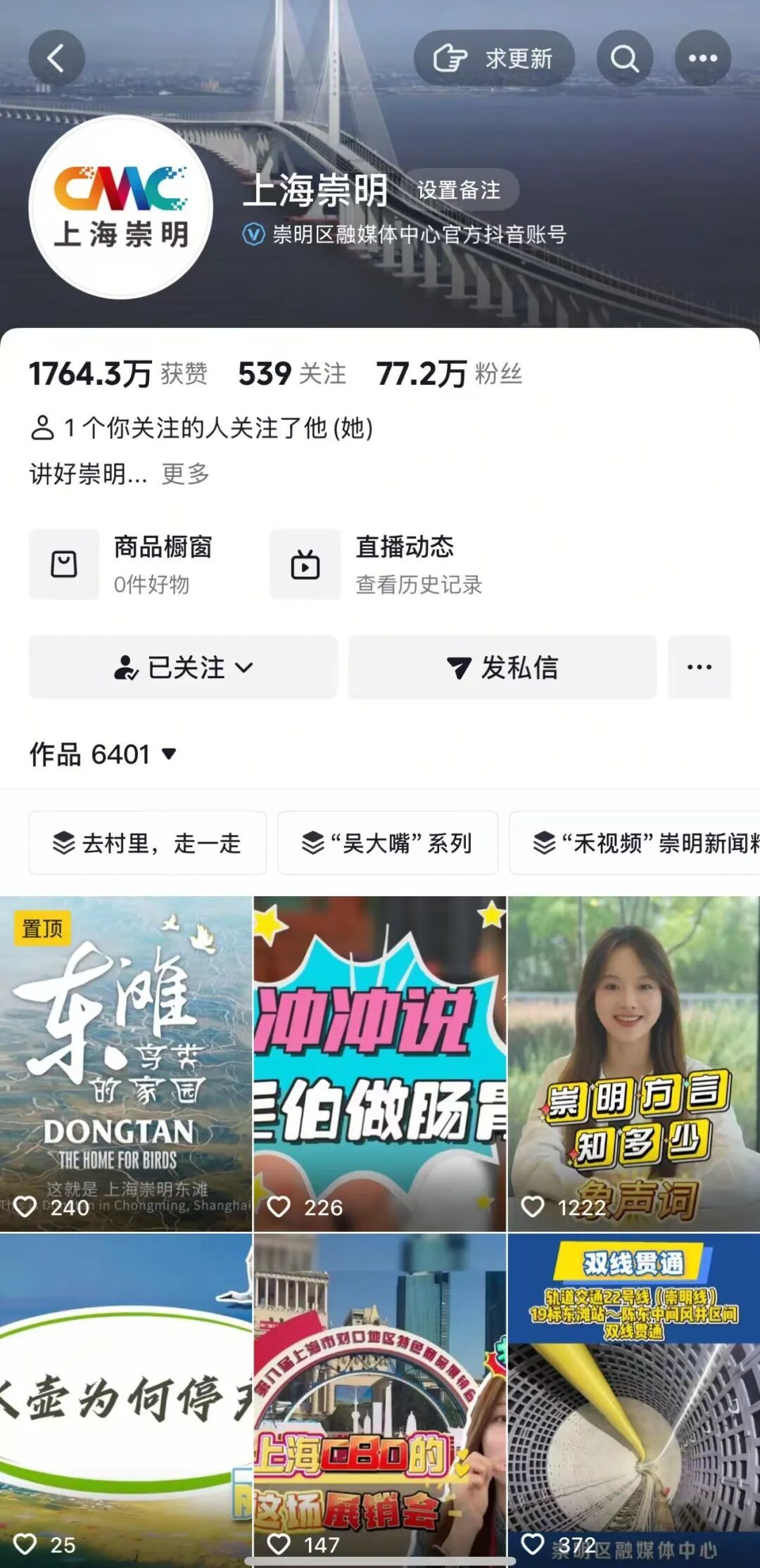760x1568 pixels.
Task: Select the 去村里，走一走 collection chip
Action: coord(148,843)
